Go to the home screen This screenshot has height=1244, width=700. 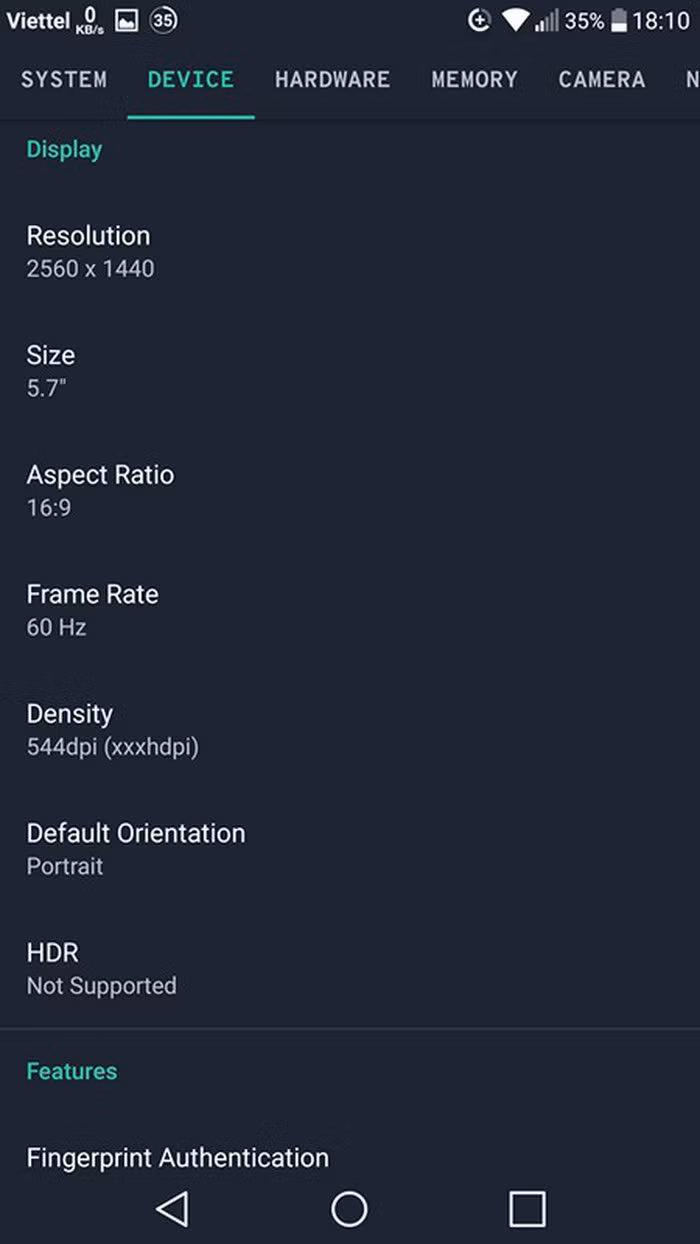tap(349, 1208)
